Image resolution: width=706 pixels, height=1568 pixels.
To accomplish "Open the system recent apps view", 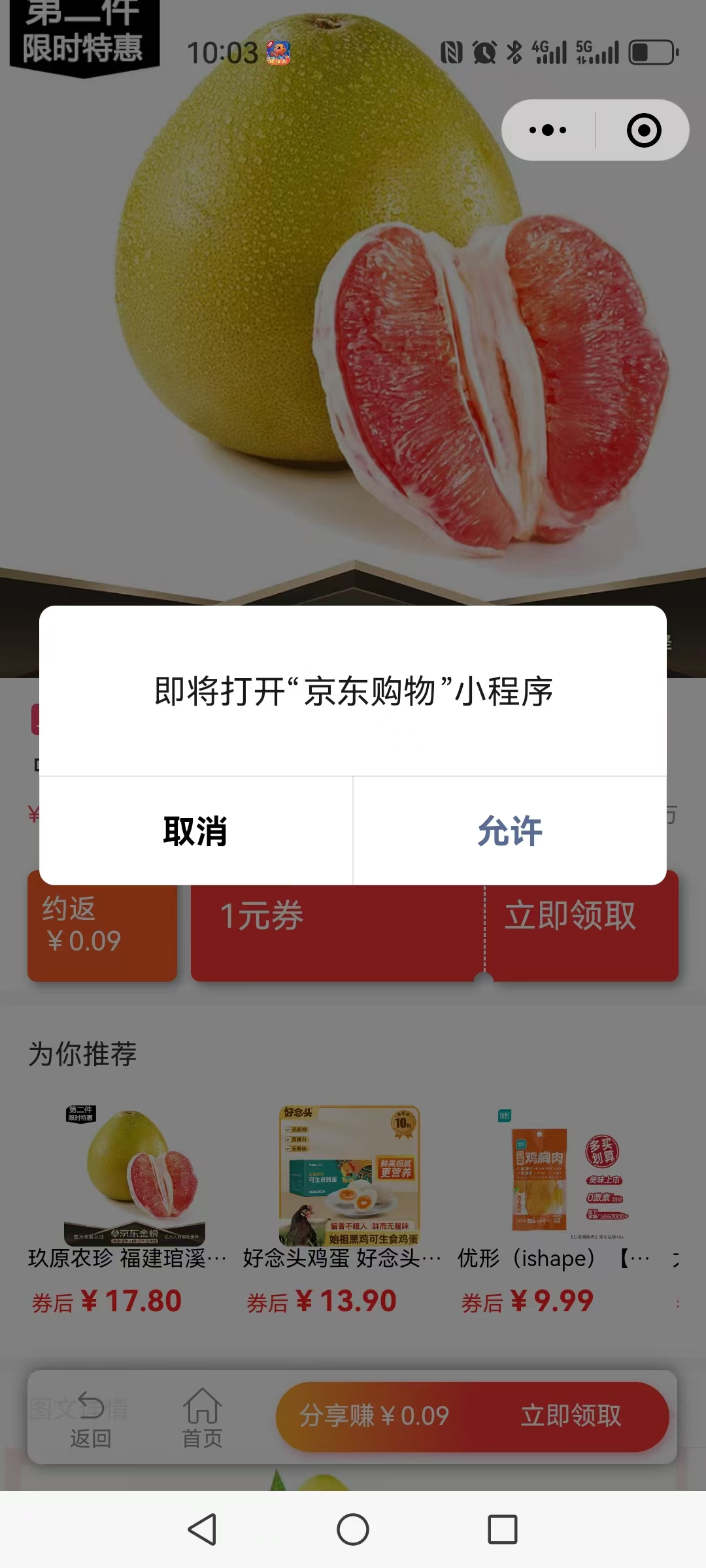I will coord(502,1529).
